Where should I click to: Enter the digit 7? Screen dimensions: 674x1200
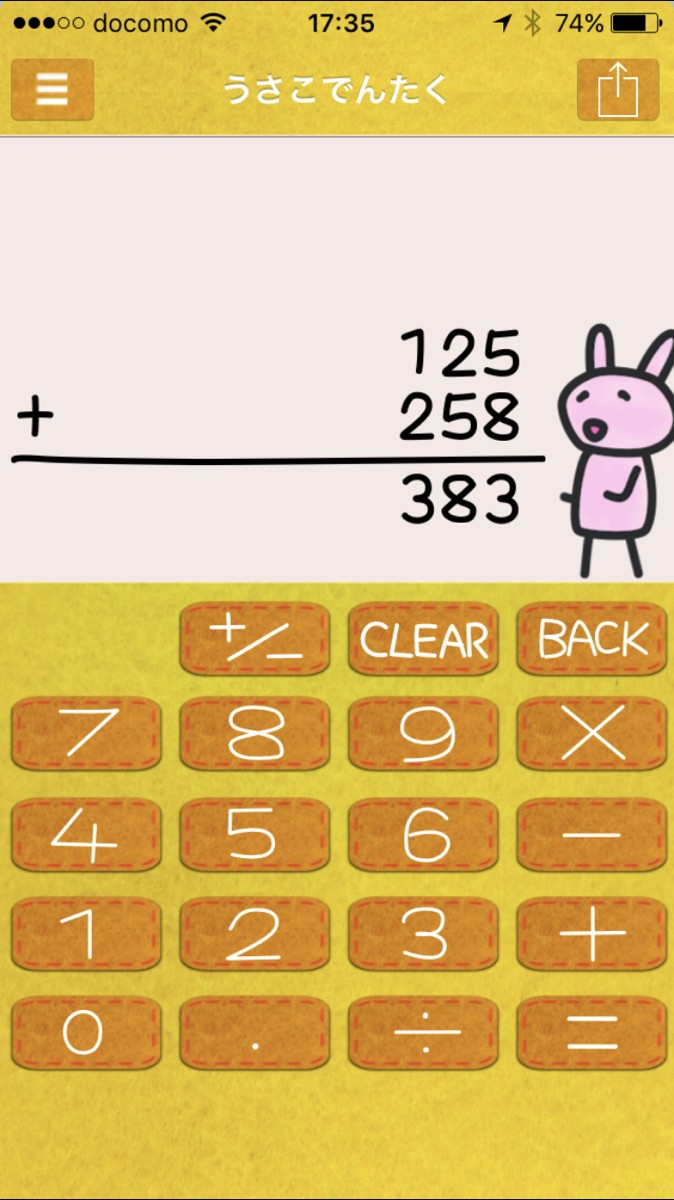tap(86, 735)
